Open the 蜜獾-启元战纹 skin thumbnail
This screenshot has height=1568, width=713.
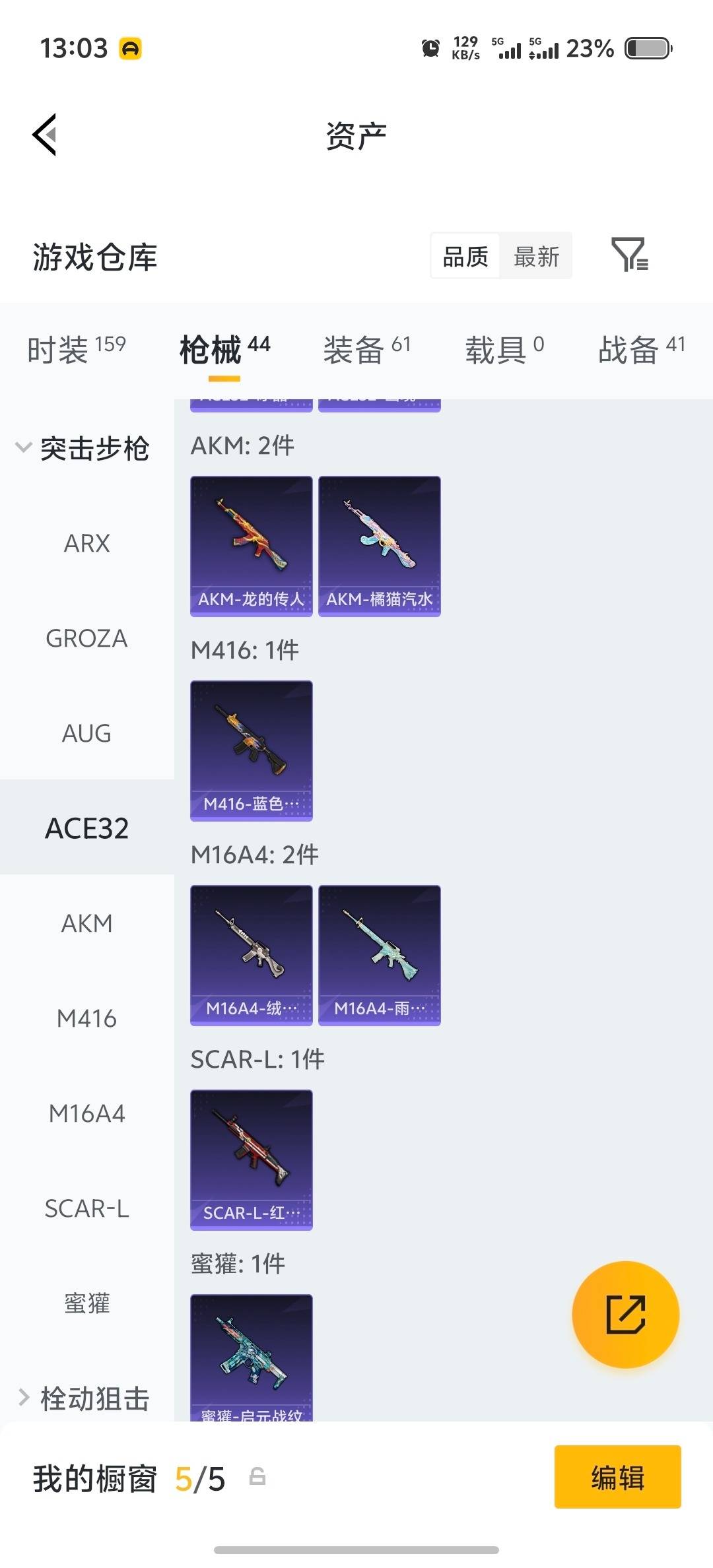251,1356
